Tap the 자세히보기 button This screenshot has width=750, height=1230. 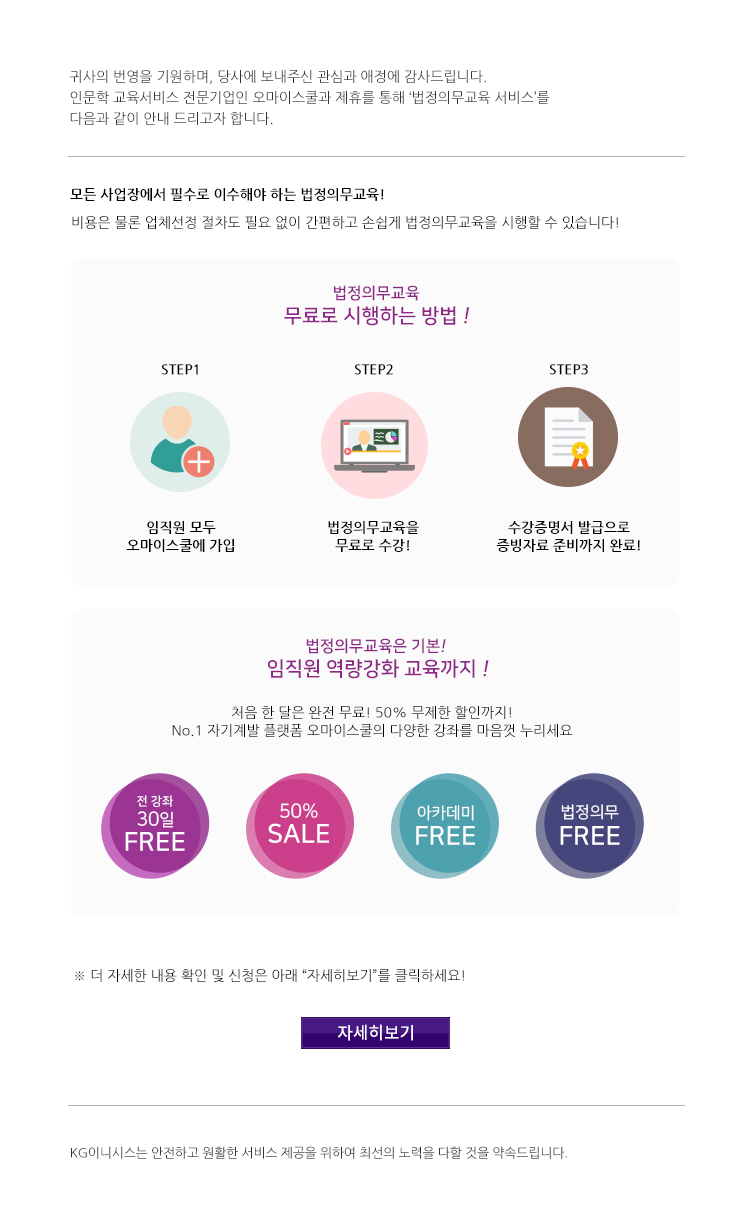pyautogui.click(x=375, y=1033)
